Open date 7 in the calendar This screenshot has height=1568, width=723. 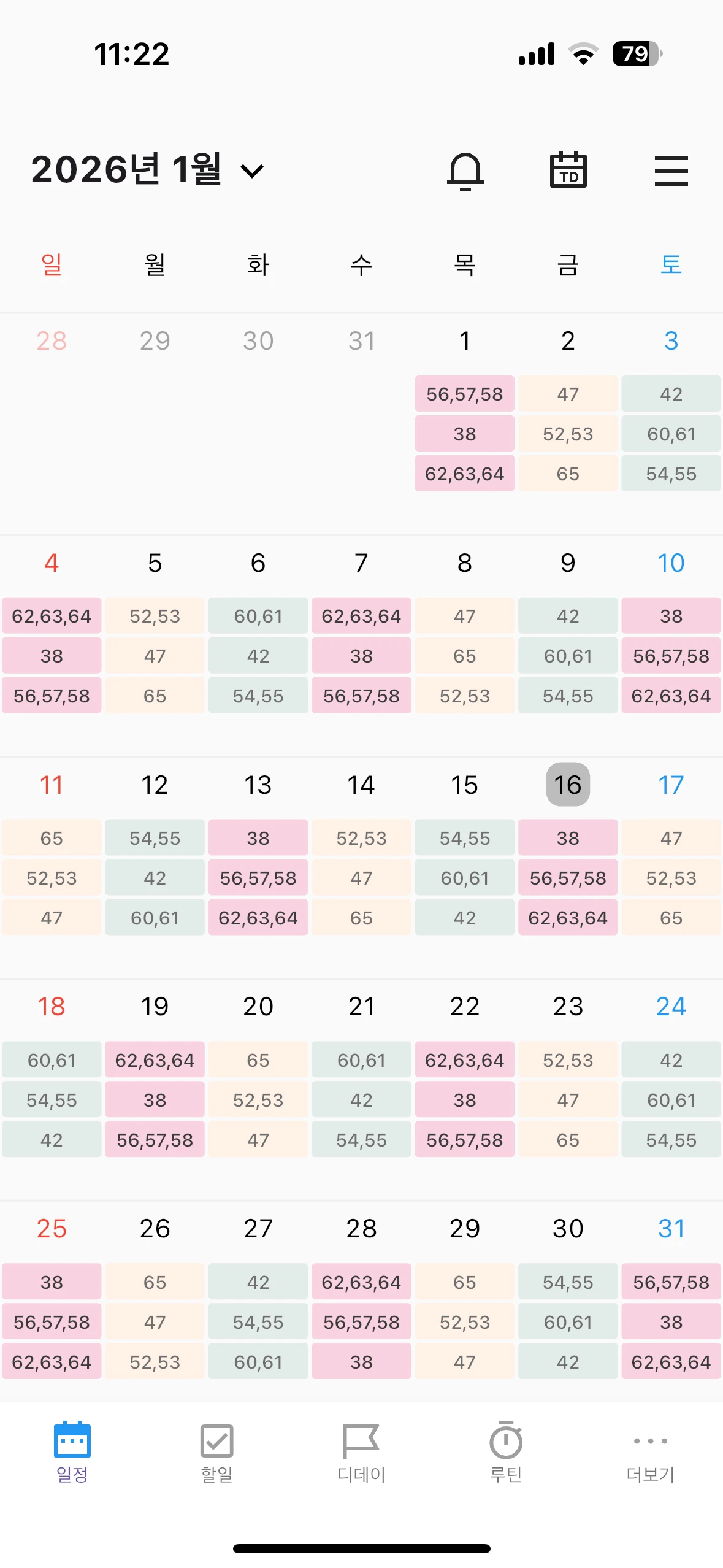(361, 563)
